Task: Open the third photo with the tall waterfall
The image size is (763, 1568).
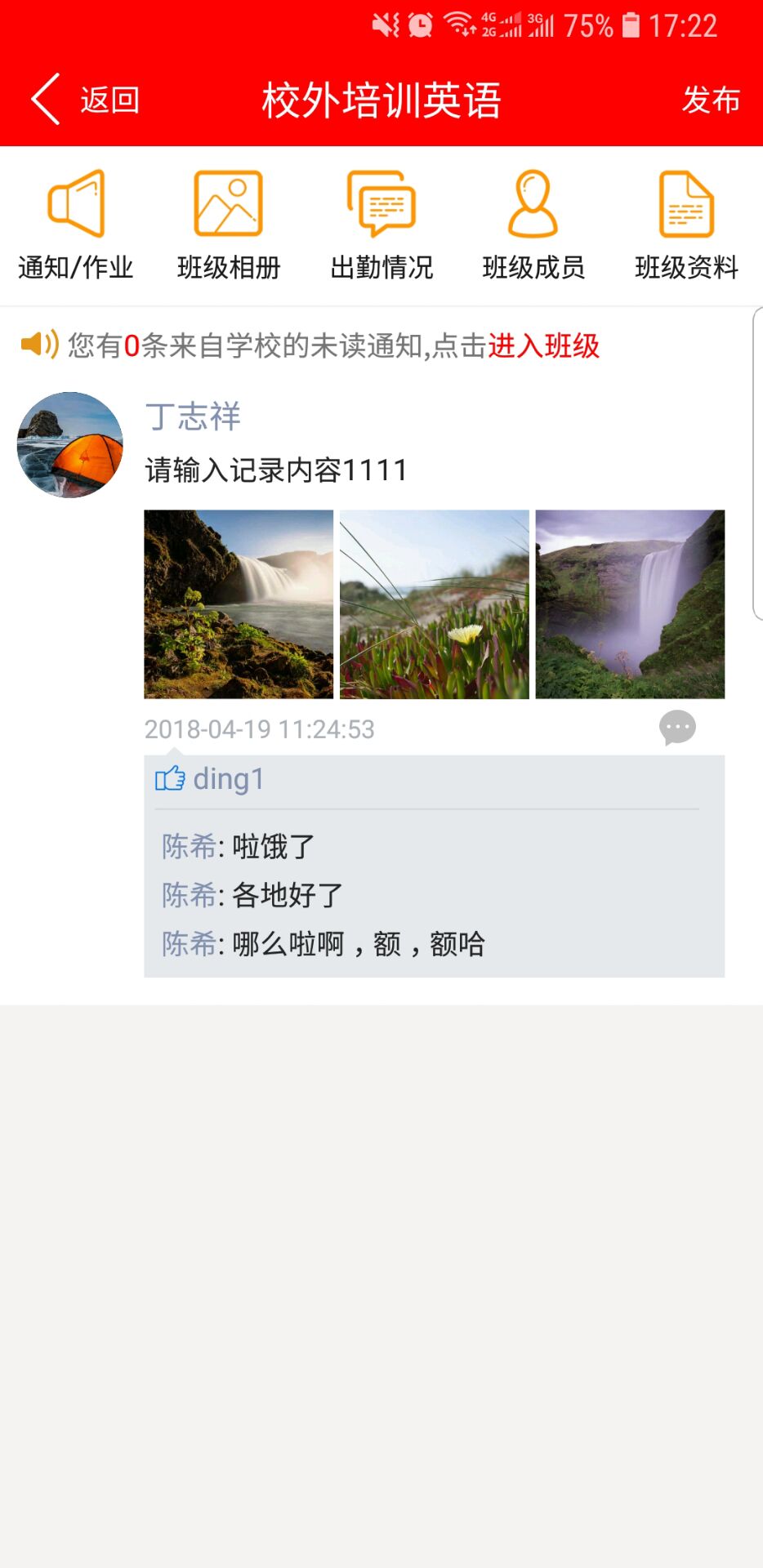Action: coord(630,604)
